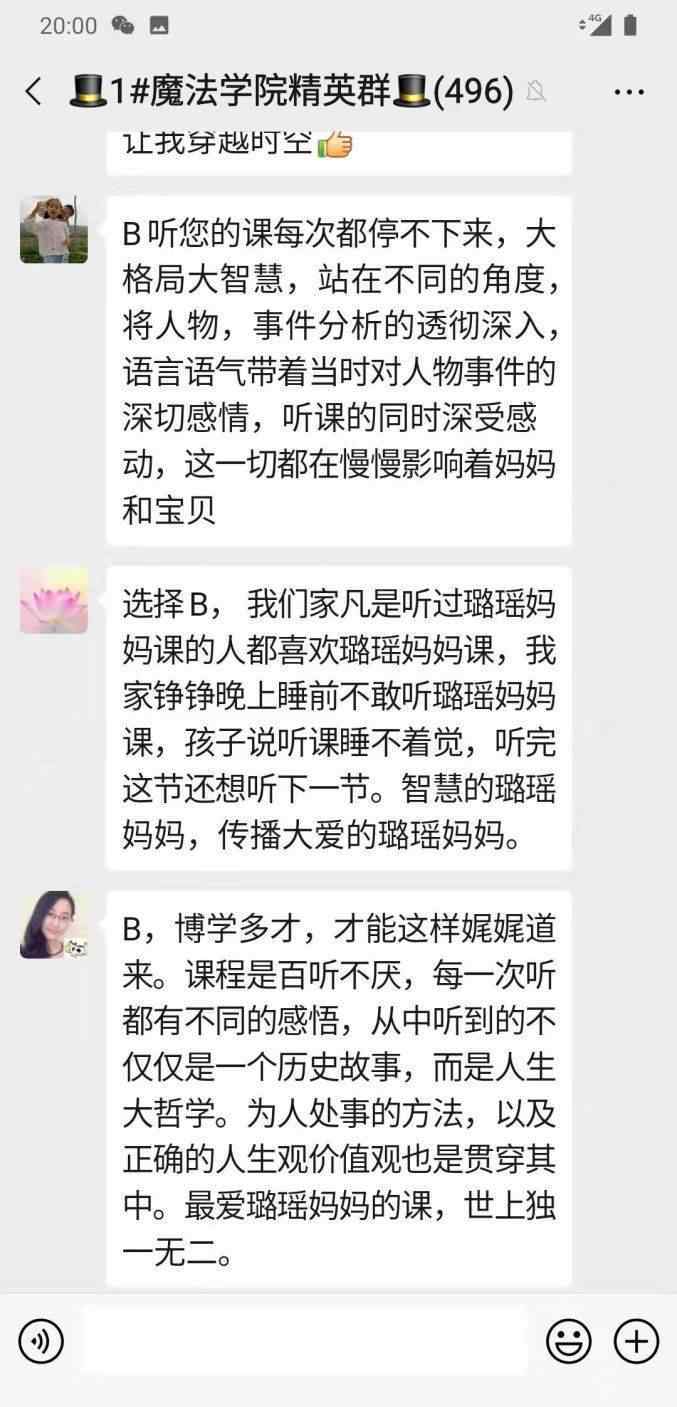Go back from the group chat
677x1407 pixels.
point(34,92)
